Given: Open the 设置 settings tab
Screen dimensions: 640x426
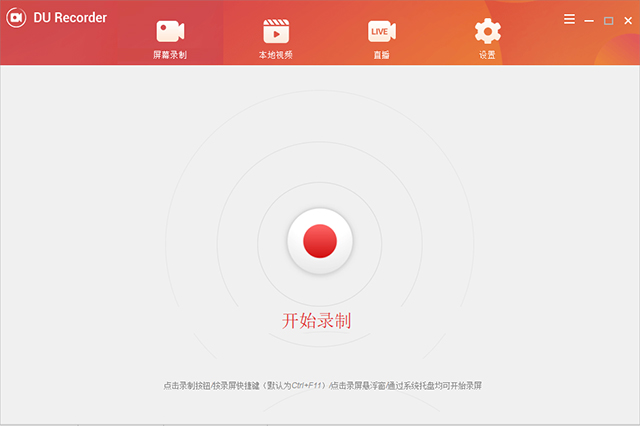Looking at the screenshot, I should (x=487, y=38).
